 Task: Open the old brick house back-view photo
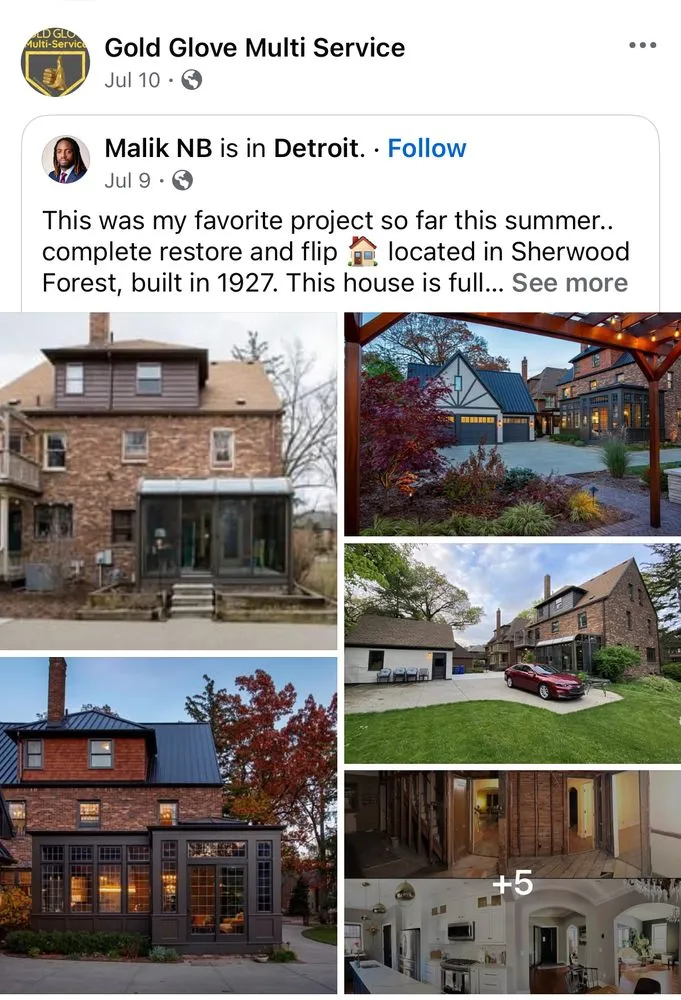(x=168, y=482)
